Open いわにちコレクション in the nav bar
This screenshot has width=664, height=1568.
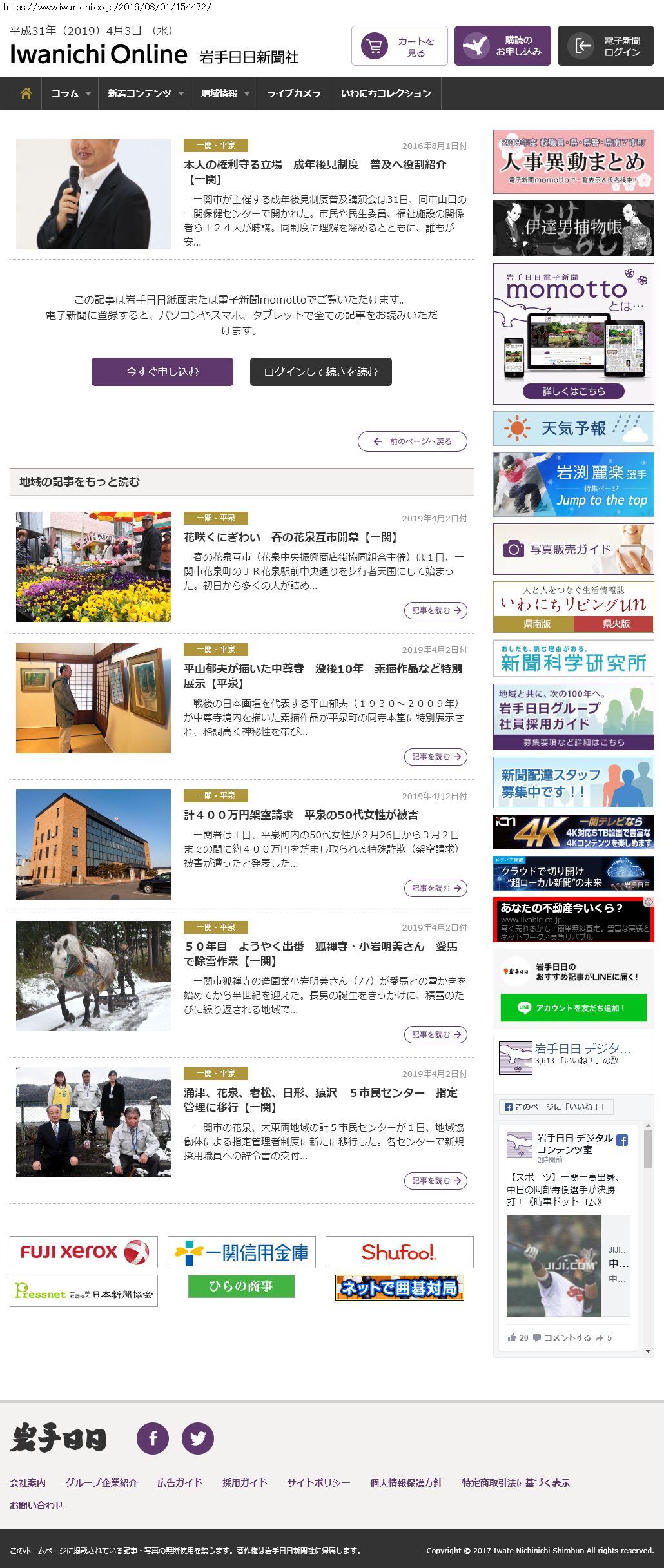tap(386, 93)
